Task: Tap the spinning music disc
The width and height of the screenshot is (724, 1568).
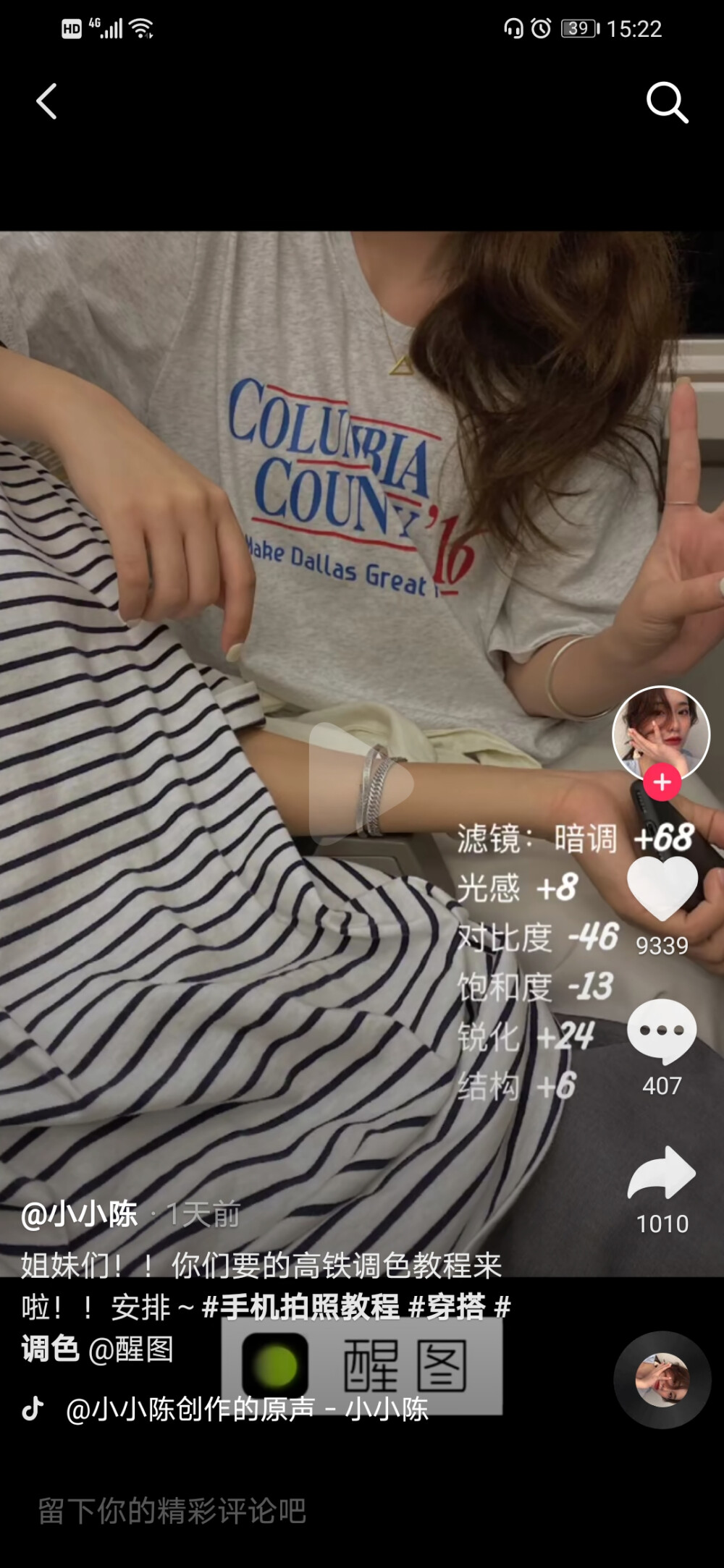Action: [x=662, y=1379]
